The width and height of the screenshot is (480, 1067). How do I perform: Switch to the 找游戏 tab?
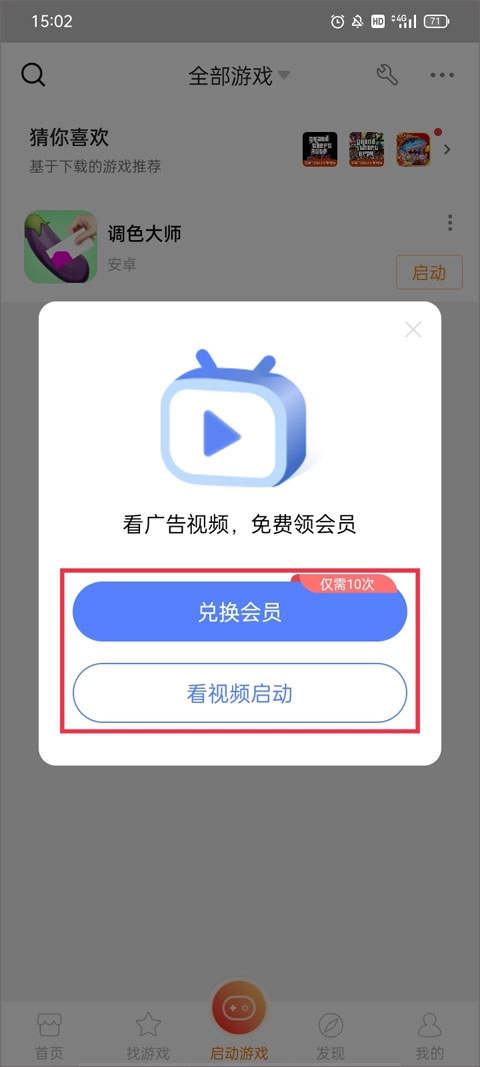[x=148, y=1034]
